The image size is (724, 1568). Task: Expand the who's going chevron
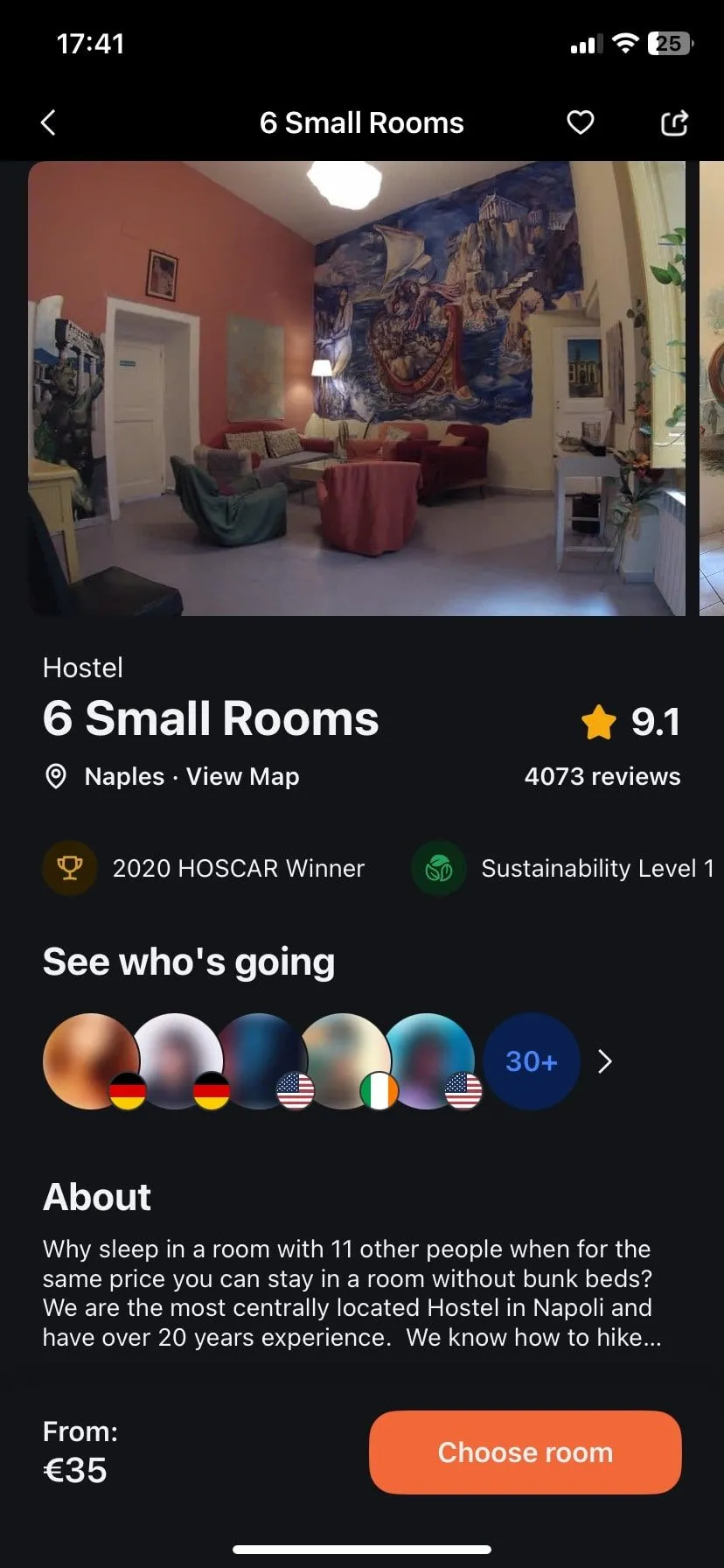click(x=605, y=1061)
